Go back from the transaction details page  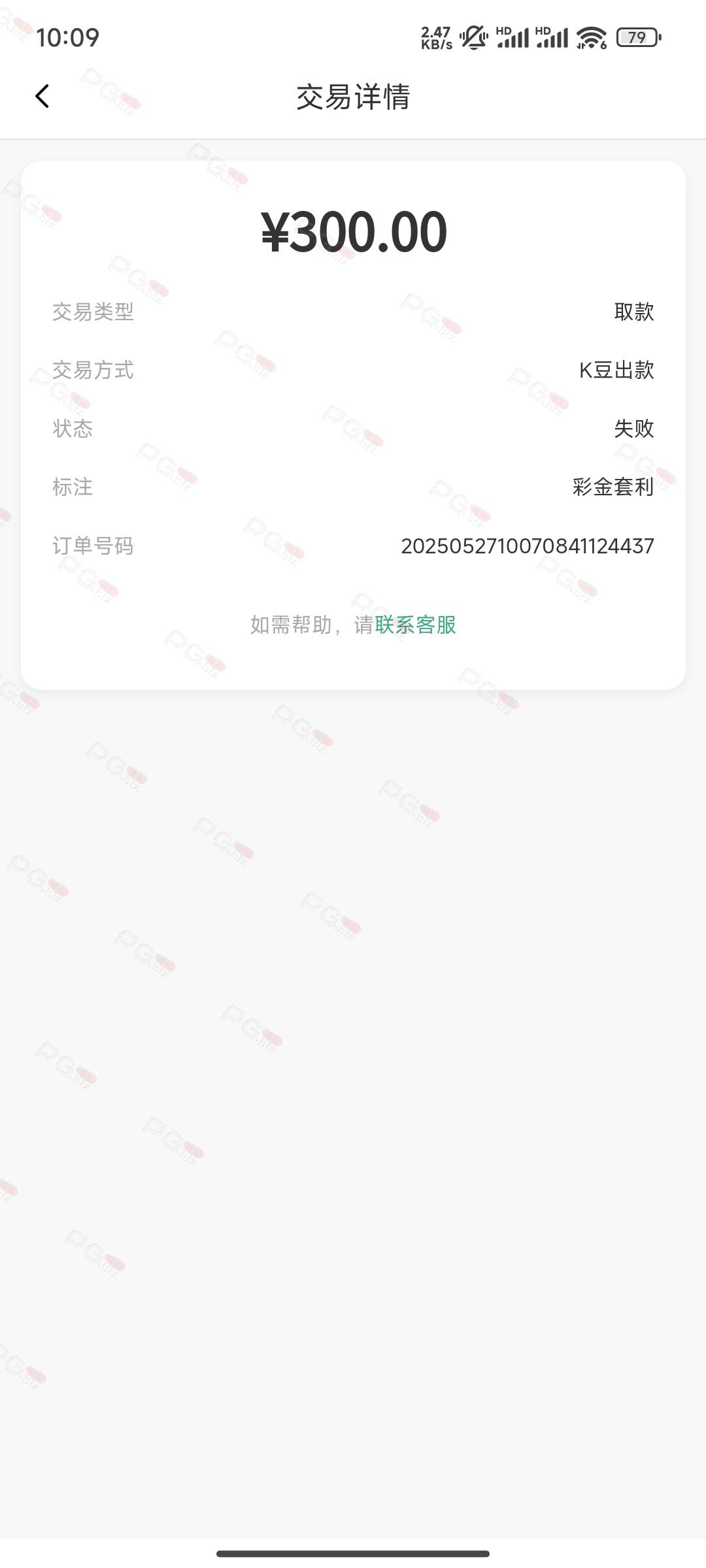point(42,97)
